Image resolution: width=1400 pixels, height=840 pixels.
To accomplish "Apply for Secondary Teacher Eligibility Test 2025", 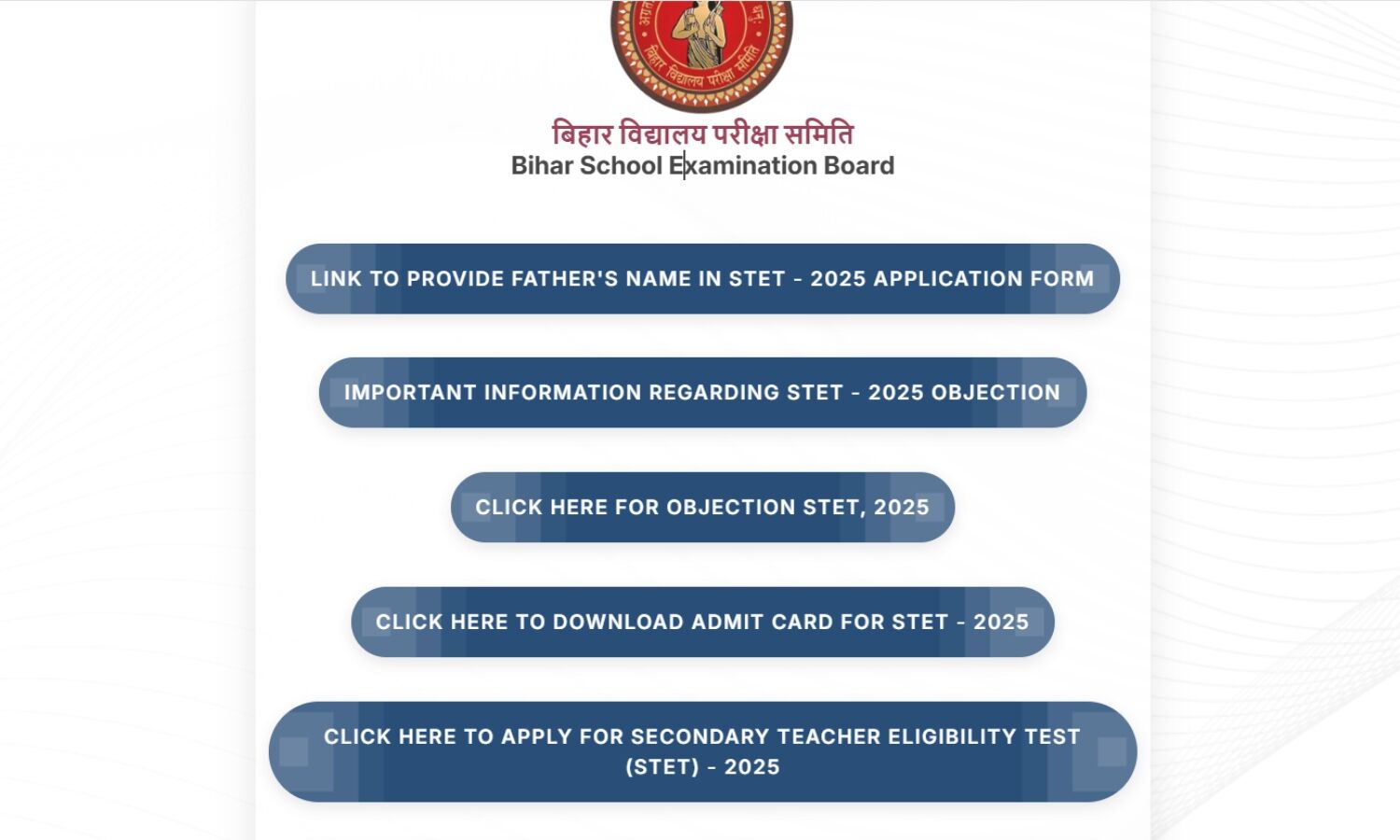I will (702, 751).
